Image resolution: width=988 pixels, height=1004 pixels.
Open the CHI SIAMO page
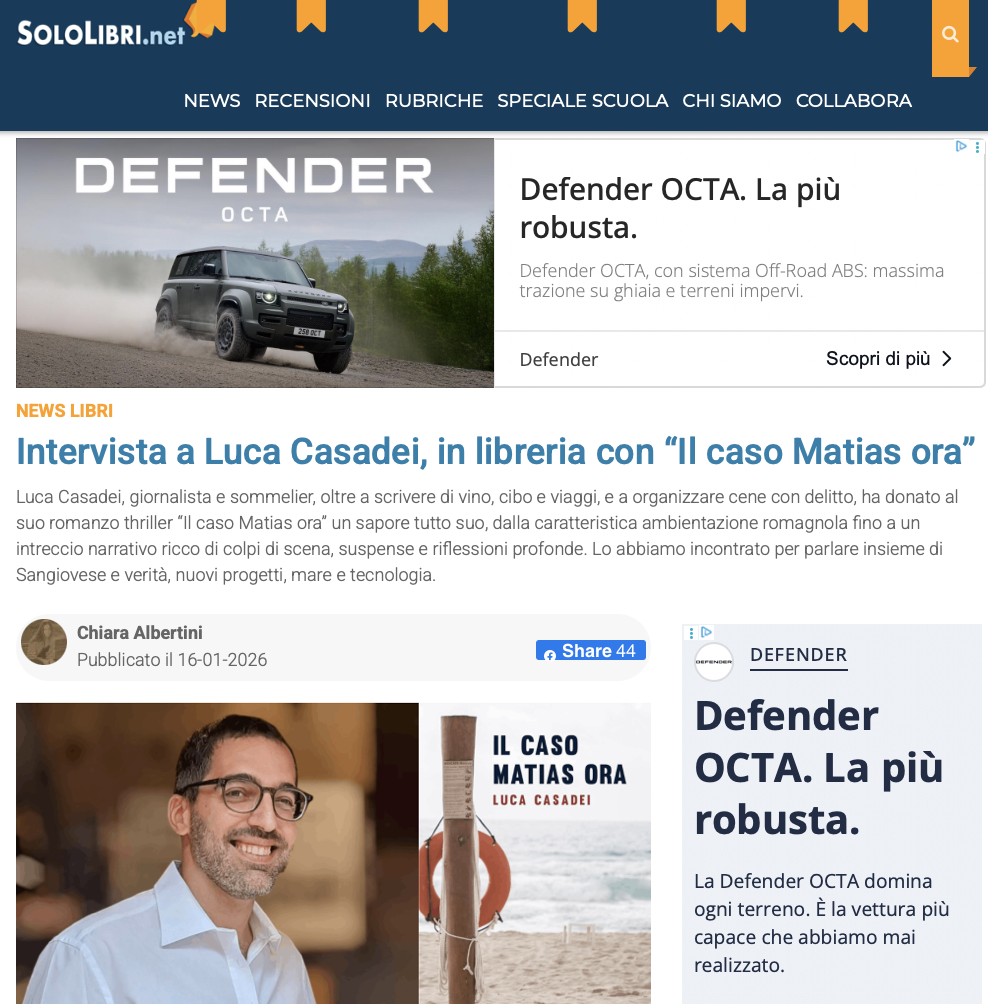tap(732, 101)
